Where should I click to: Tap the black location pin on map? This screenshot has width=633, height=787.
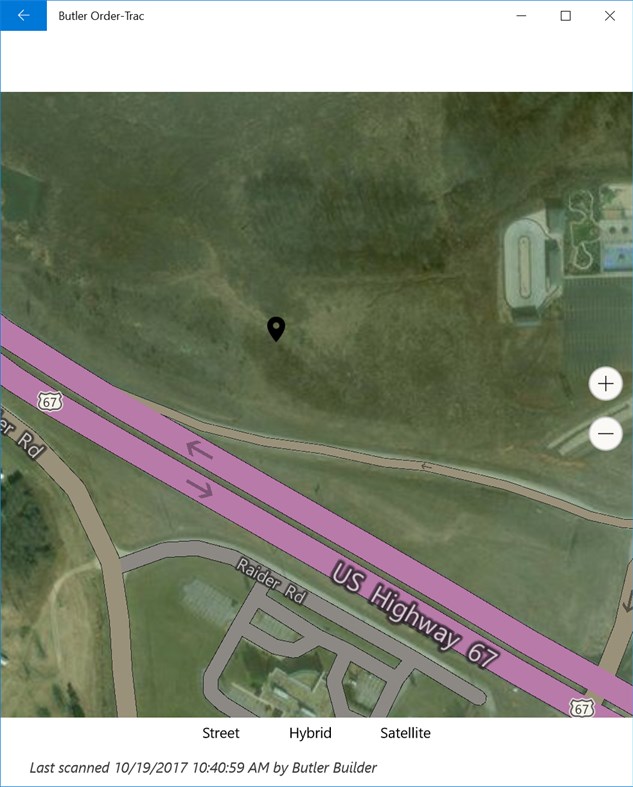(x=276, y=328)
